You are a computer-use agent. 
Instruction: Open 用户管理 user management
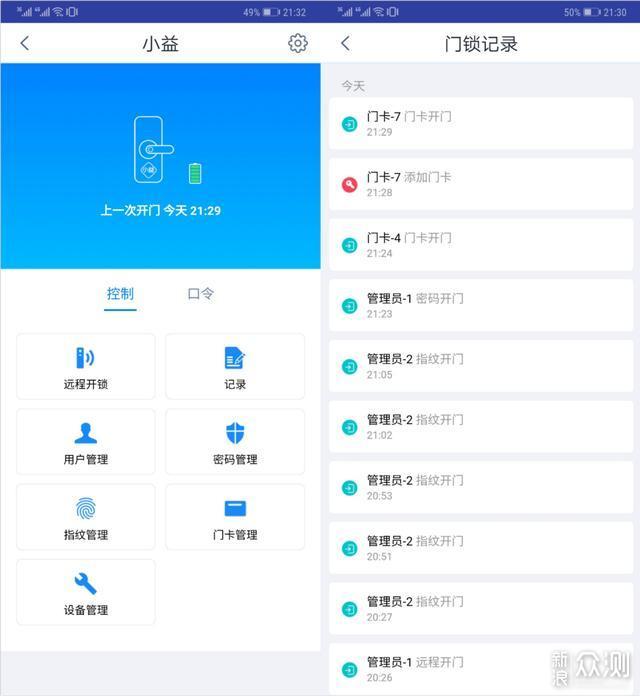[86, 442]
